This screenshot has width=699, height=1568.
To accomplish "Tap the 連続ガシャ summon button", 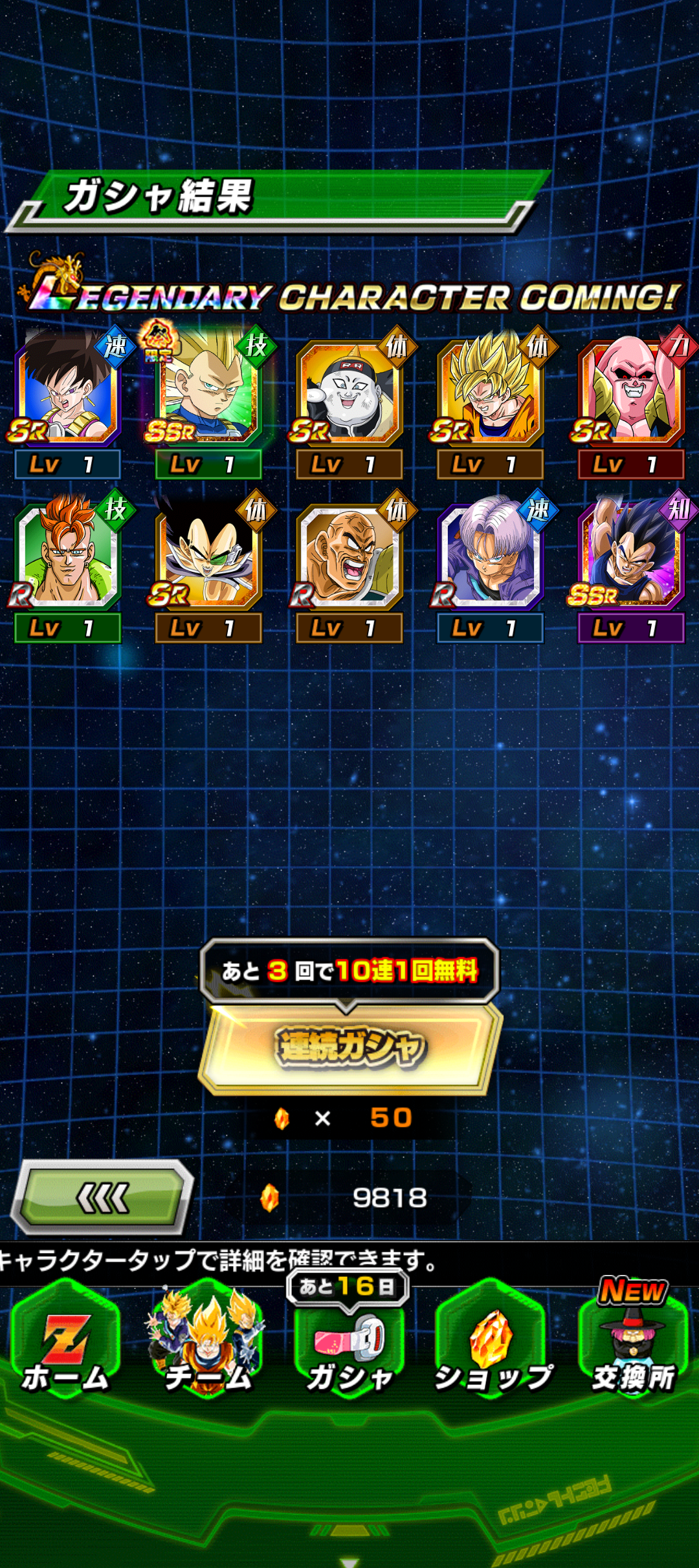I will (x=349, y=1047).
